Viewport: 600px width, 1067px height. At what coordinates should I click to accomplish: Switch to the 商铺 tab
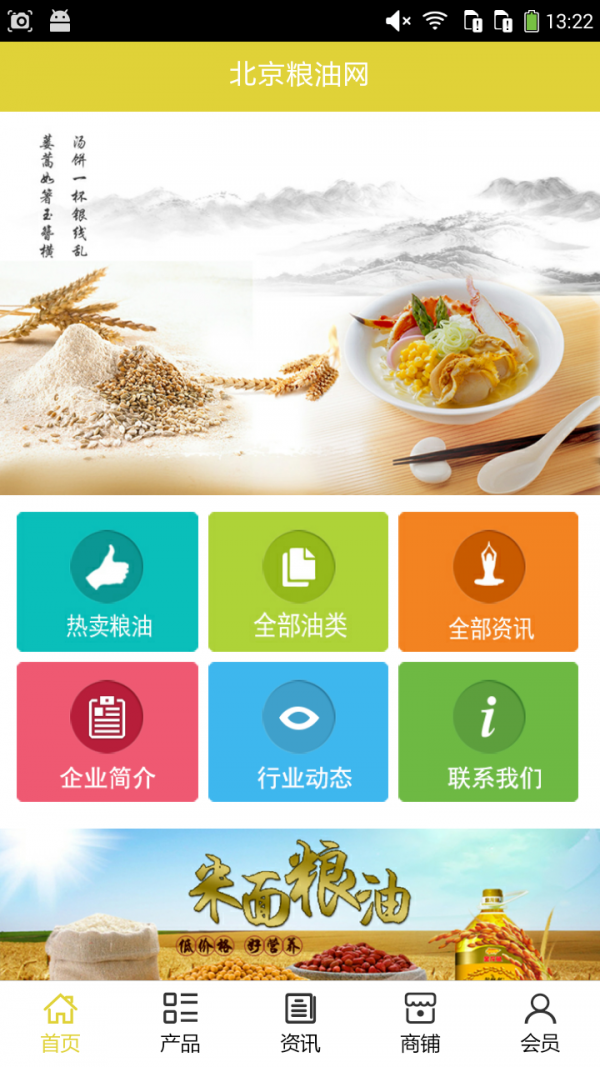[420, 1023]
